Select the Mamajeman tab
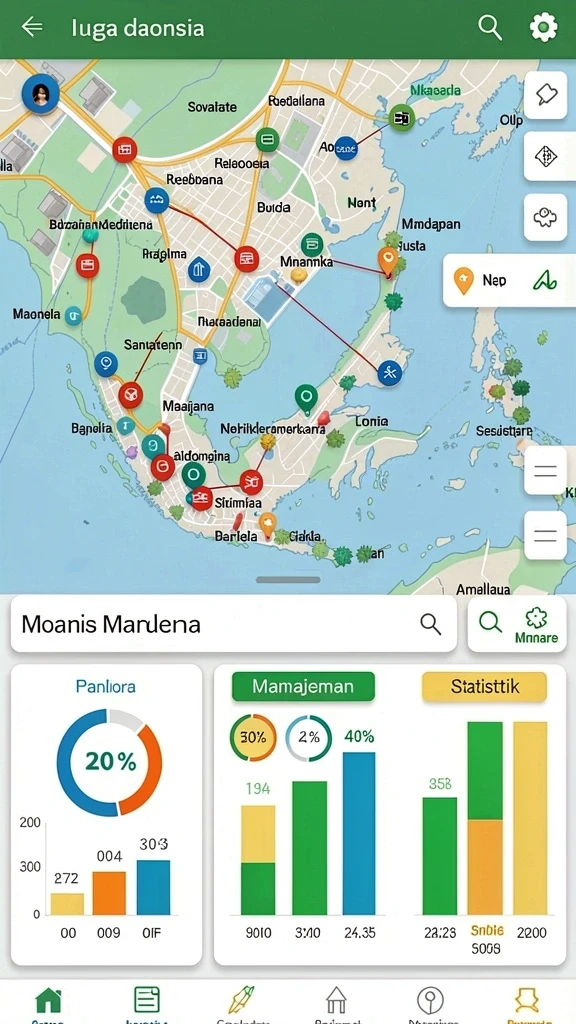 (303, 686)
